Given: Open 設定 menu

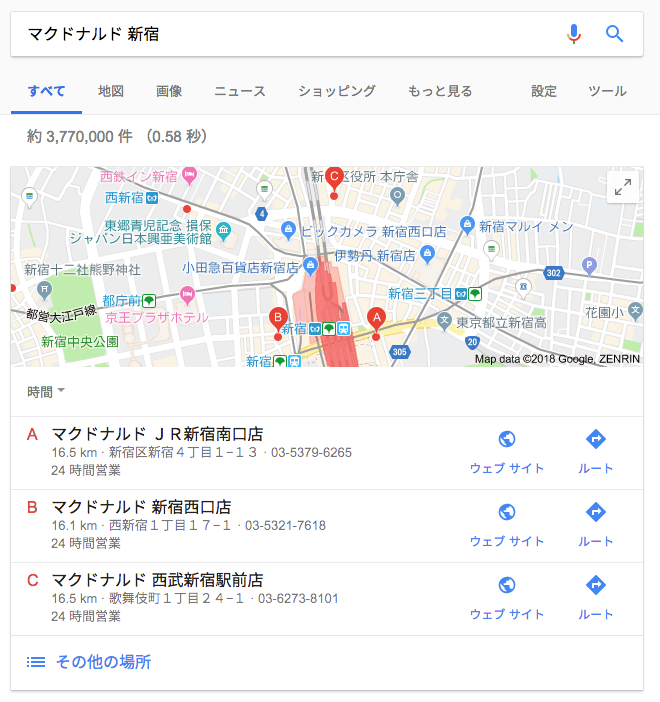Looking at the screenshot, I should pos(544,91).
